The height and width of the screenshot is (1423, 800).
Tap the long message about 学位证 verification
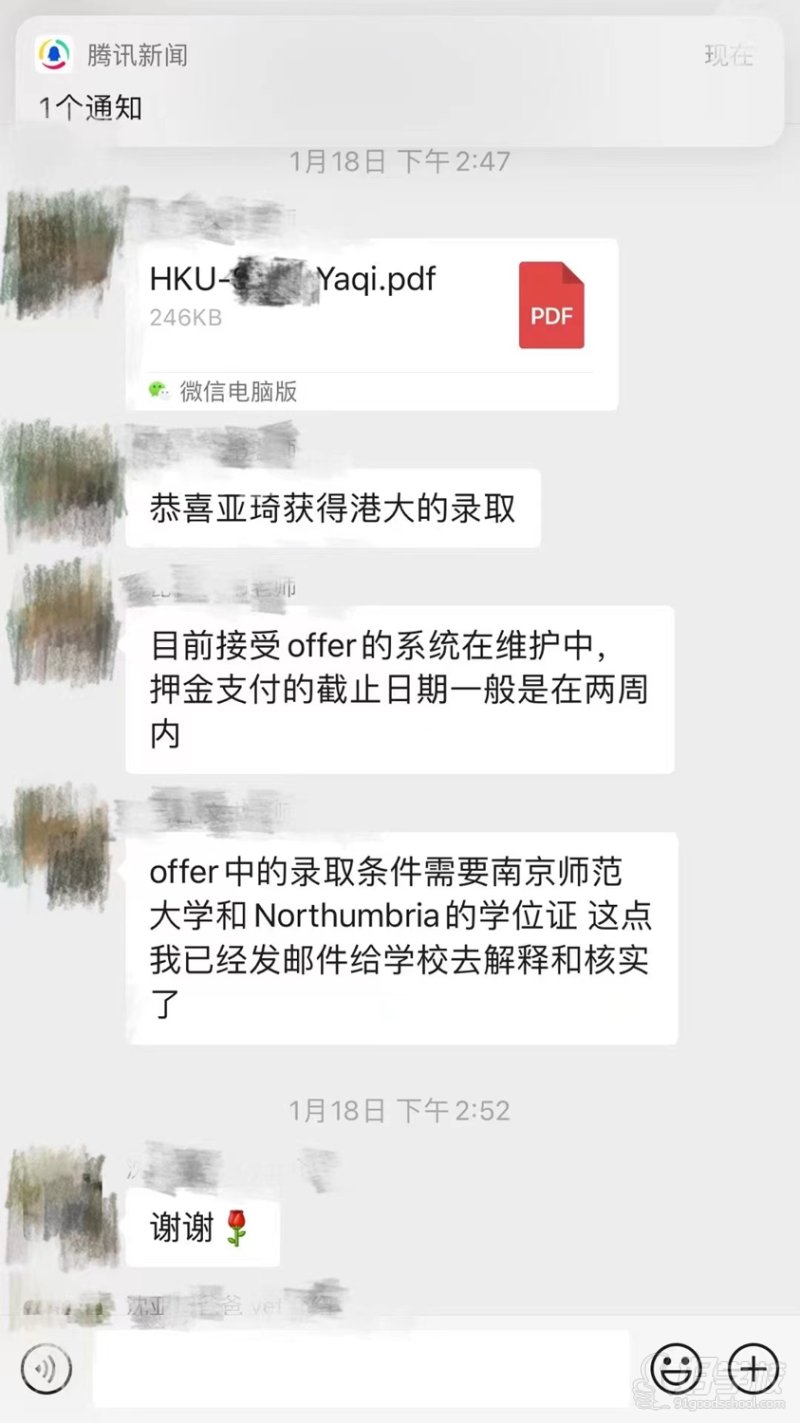(x=400, y=938)
